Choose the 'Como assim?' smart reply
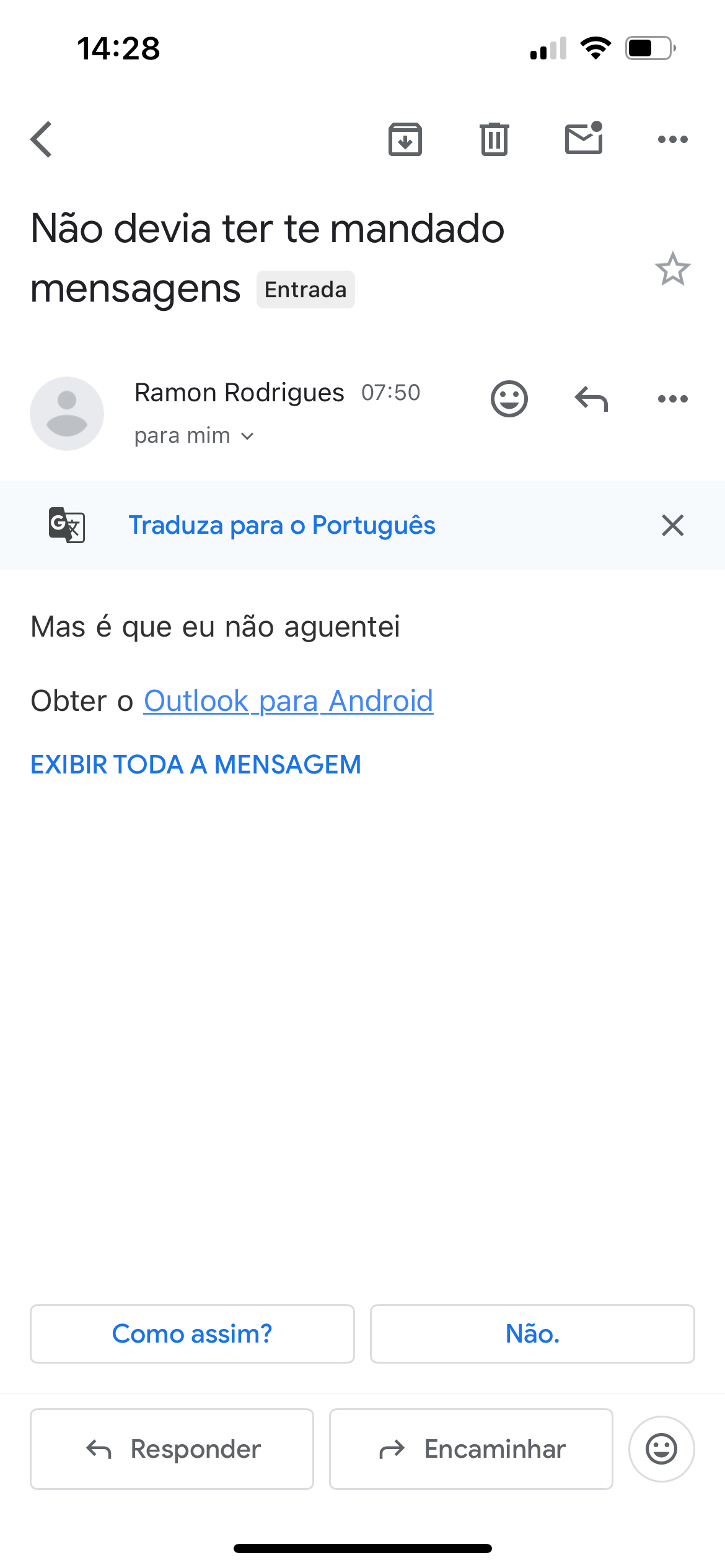This screenshot has height=1568, width=725. [192, 1334]
